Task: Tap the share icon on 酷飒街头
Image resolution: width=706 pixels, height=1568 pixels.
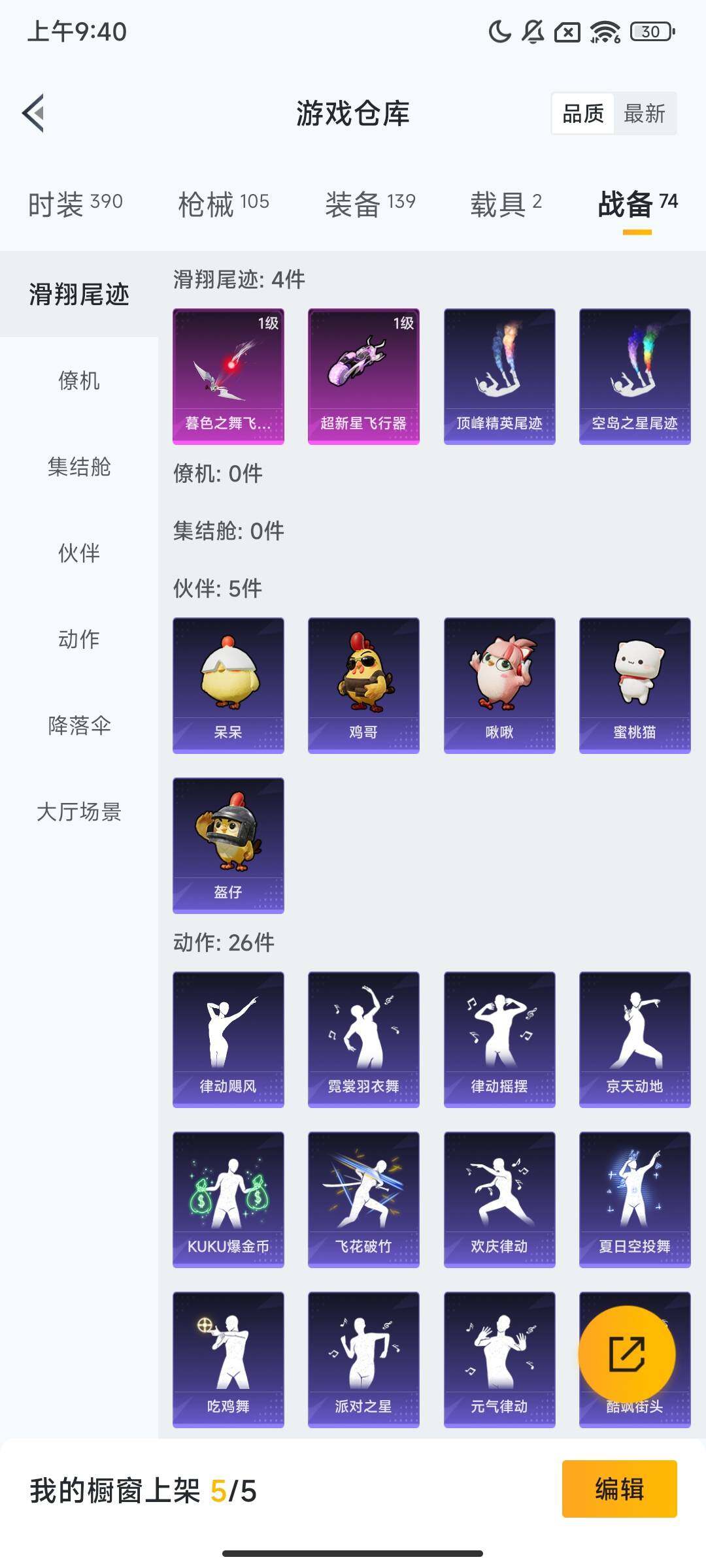Action: 630,1353
